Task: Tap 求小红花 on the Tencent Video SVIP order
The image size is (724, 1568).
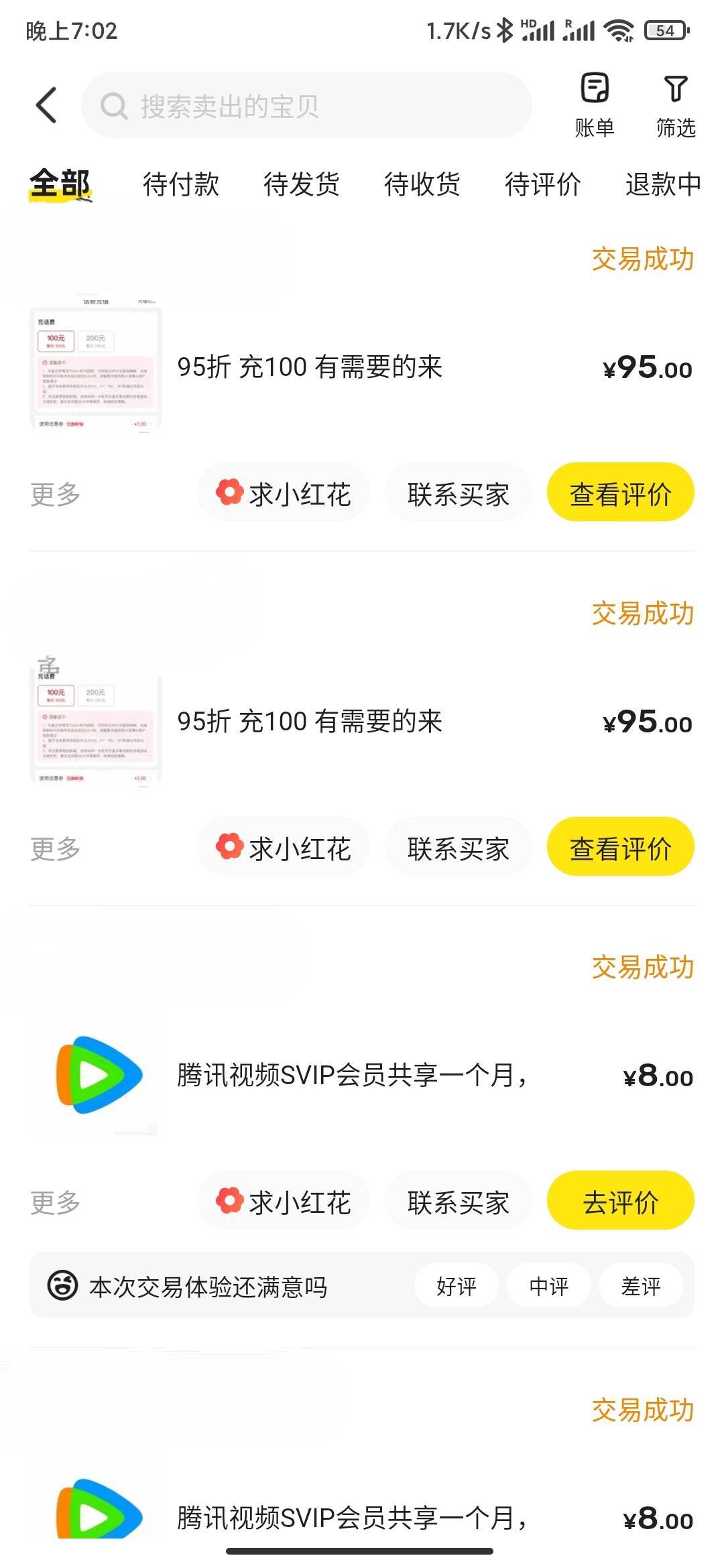Action: (x=283, y=1203)
